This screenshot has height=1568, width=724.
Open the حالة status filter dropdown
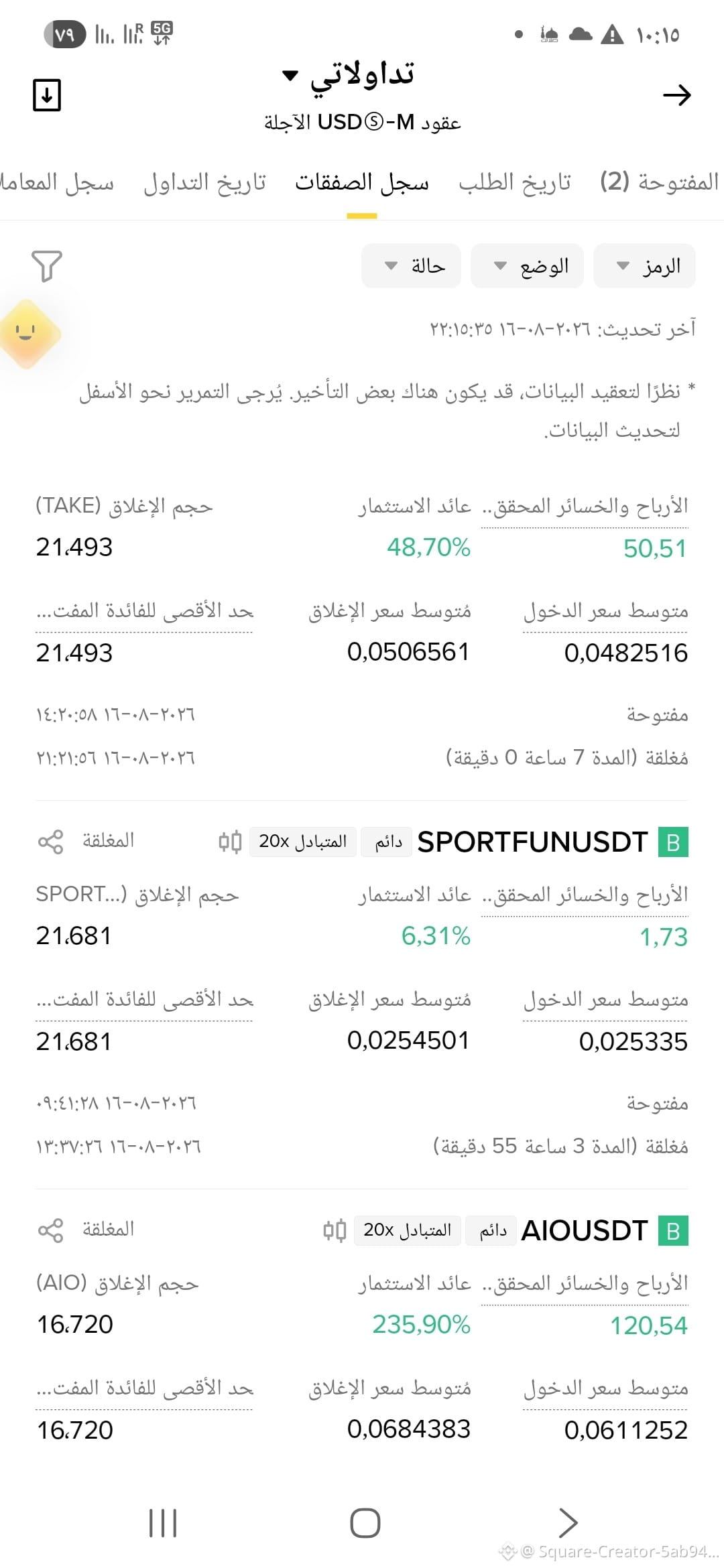click(411, 266)
